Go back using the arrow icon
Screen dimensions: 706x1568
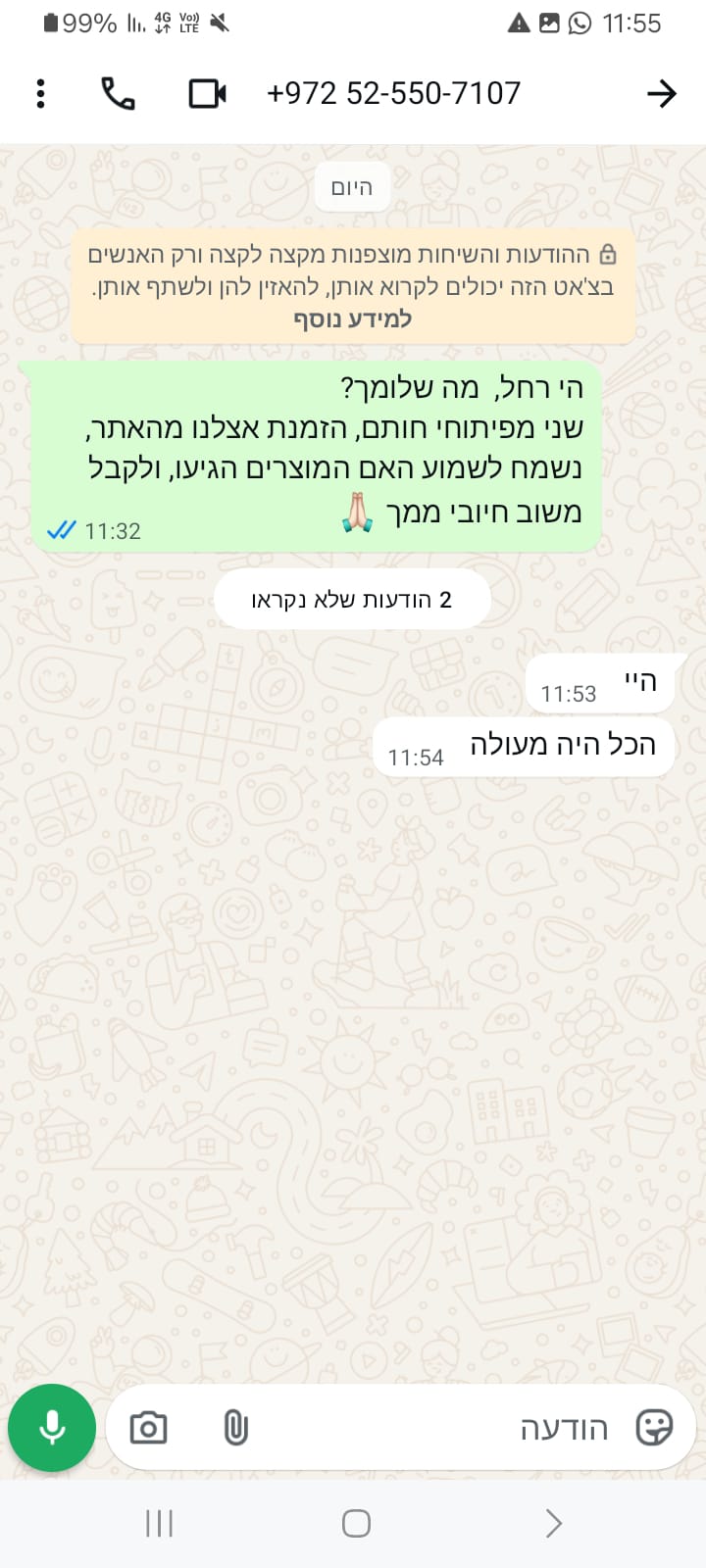(x=662, y=93)
